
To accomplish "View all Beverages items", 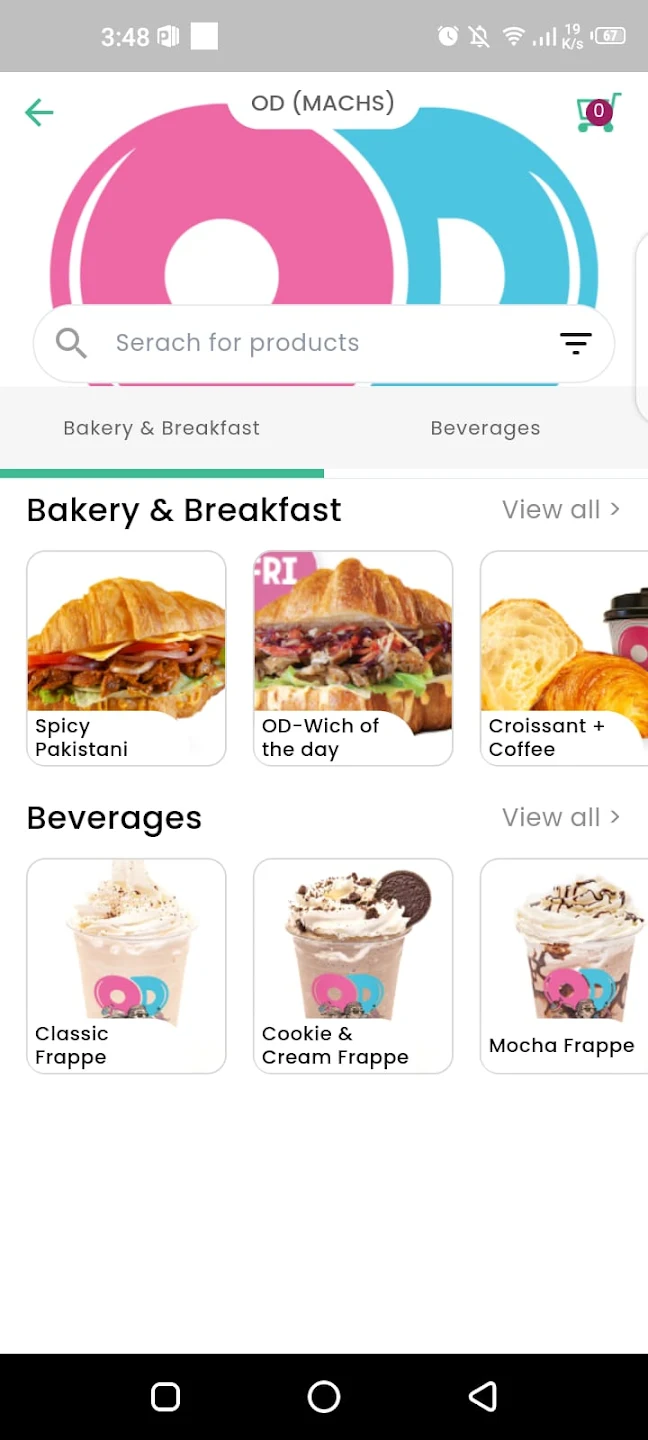I will [x=560, y=818].
